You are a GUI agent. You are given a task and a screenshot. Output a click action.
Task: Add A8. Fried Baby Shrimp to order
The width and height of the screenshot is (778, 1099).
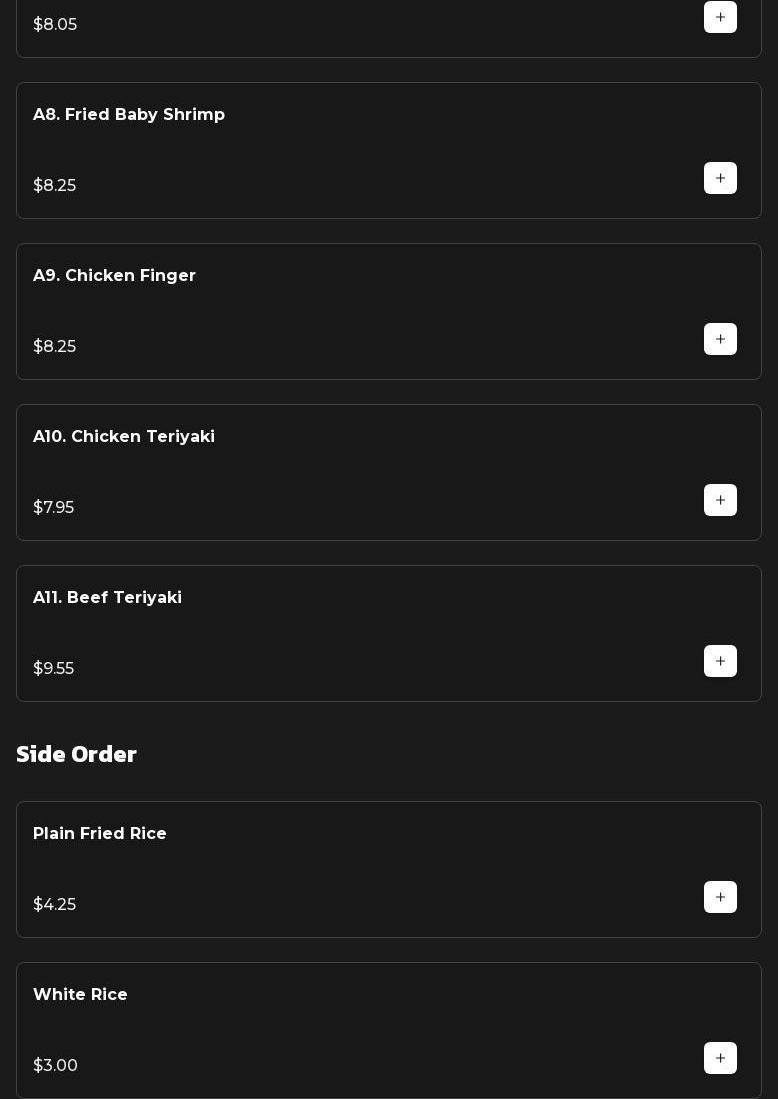[x=720, y=178]
